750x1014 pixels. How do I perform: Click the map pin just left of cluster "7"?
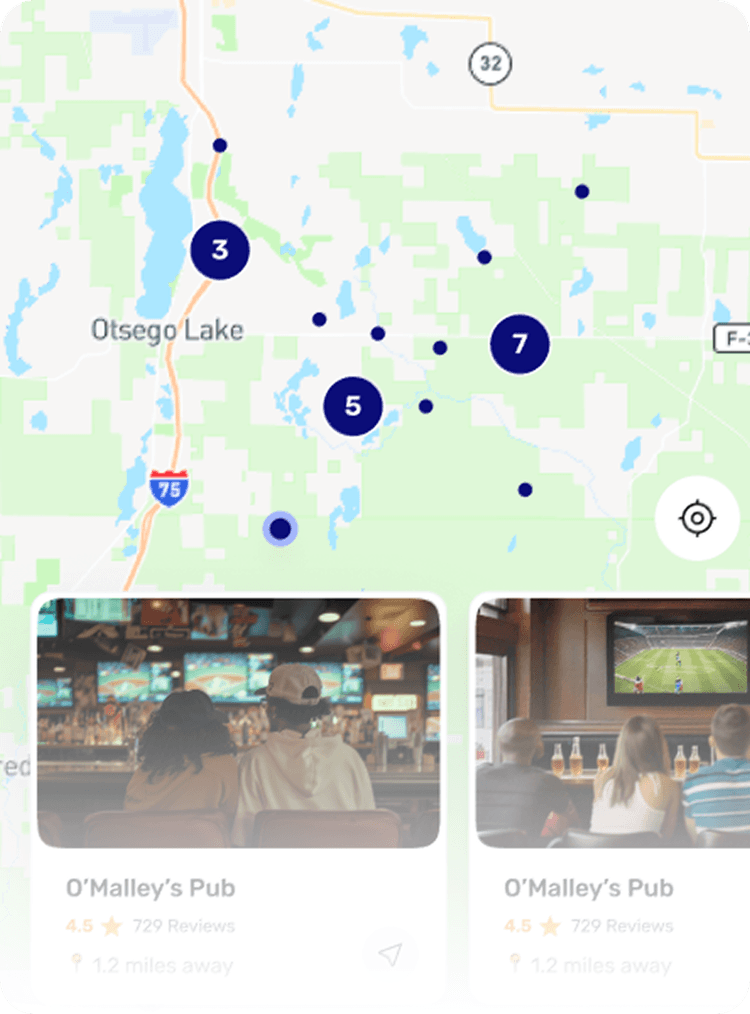(x=438, y=348)
